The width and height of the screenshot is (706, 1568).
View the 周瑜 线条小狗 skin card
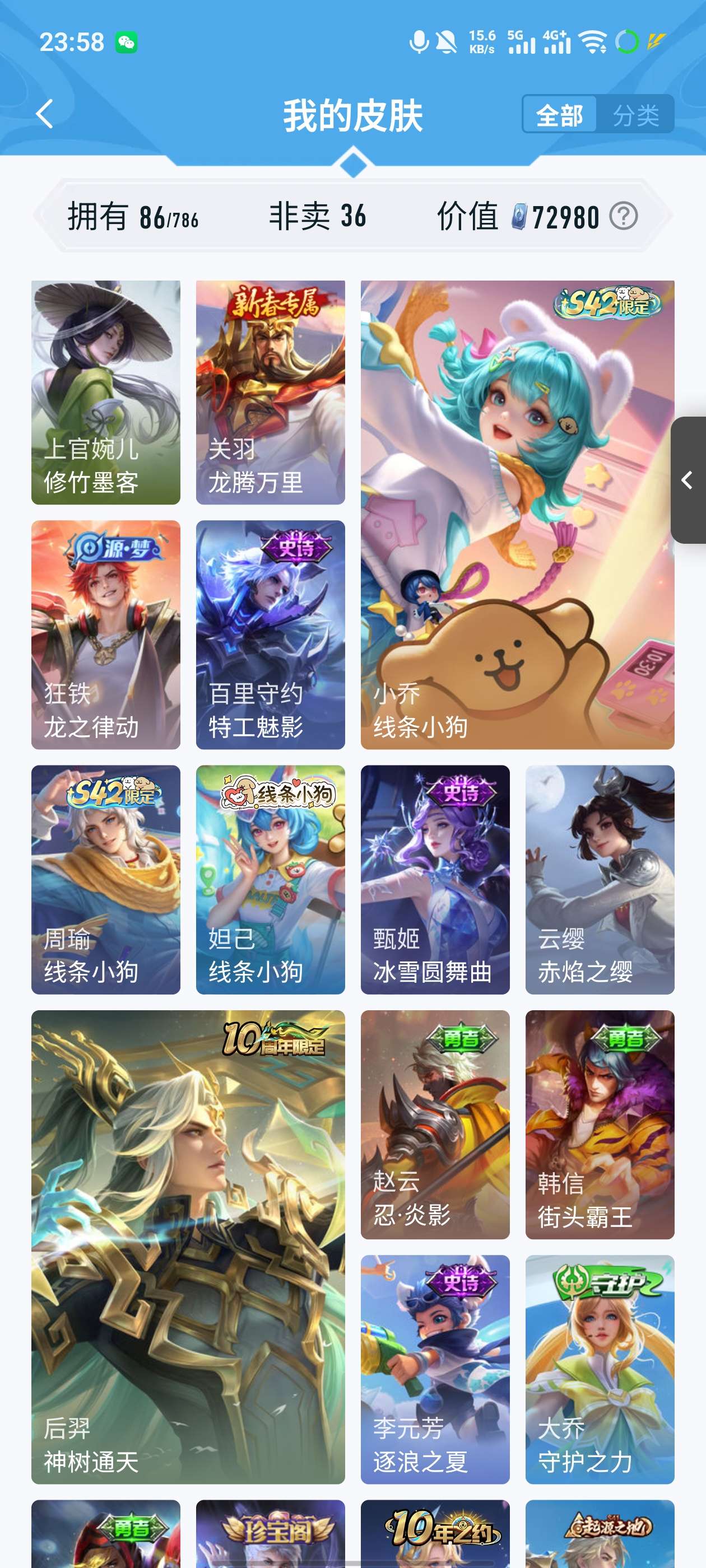pyautogui.click(x=106, y=879)
